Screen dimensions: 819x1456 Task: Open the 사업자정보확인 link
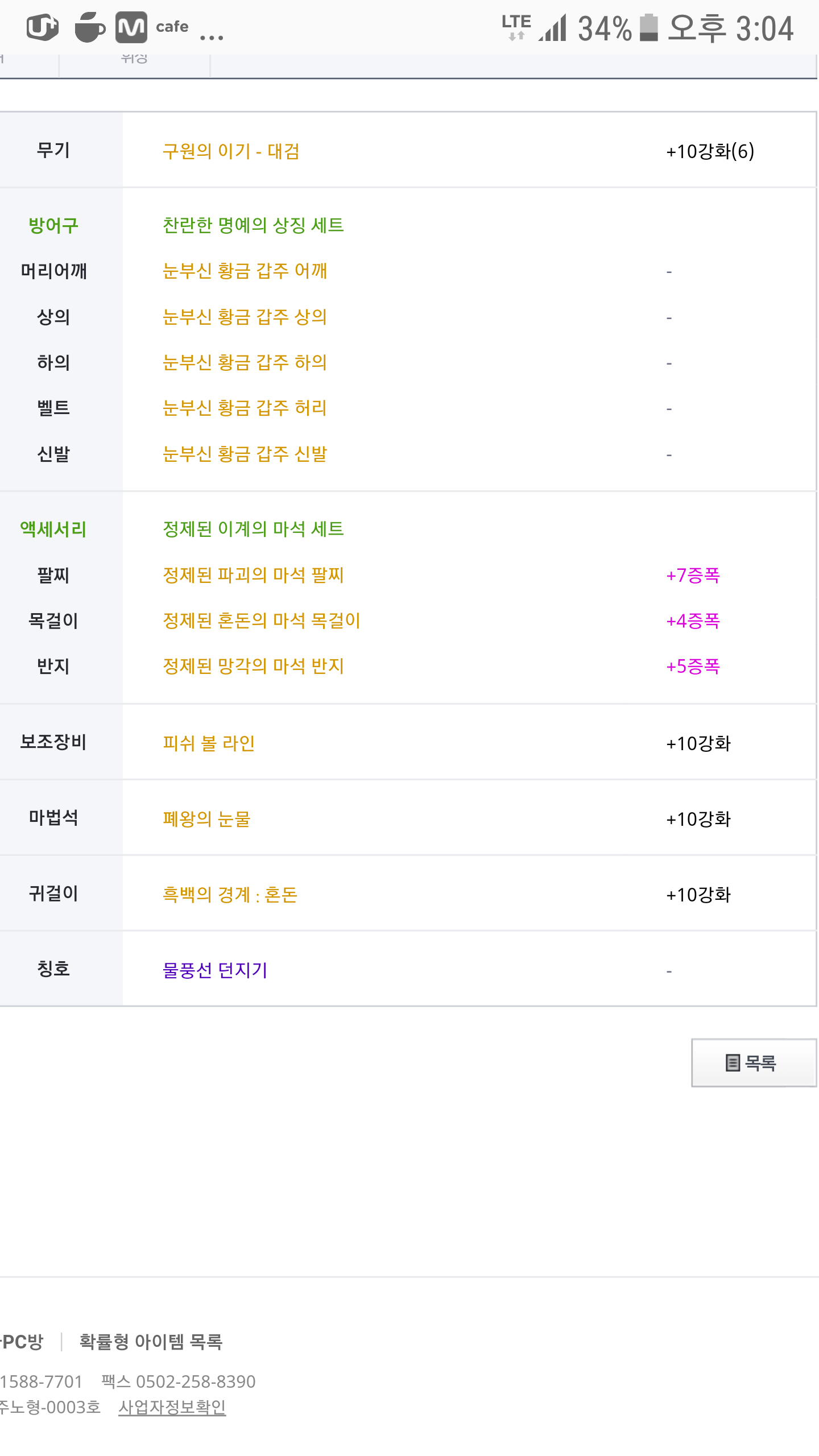172,1408
